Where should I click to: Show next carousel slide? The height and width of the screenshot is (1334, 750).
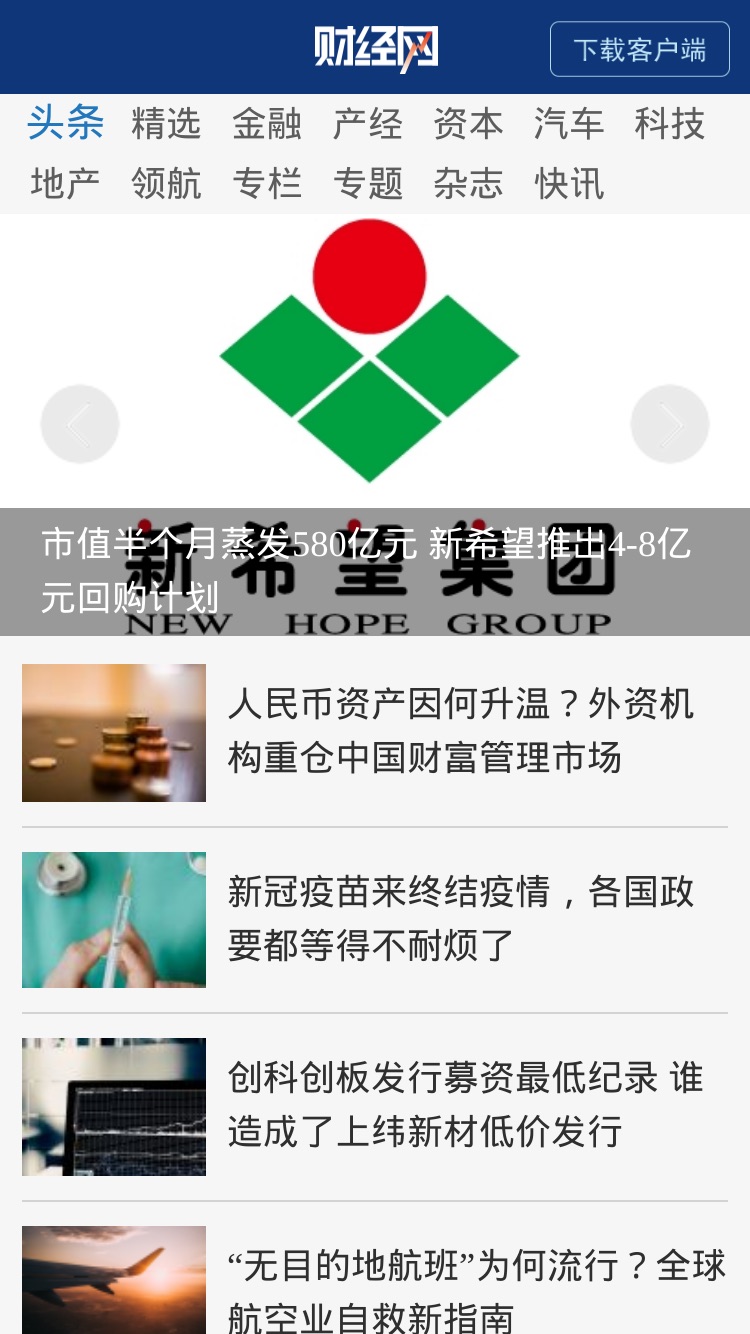pyautogui.click(x=670, y=424)
